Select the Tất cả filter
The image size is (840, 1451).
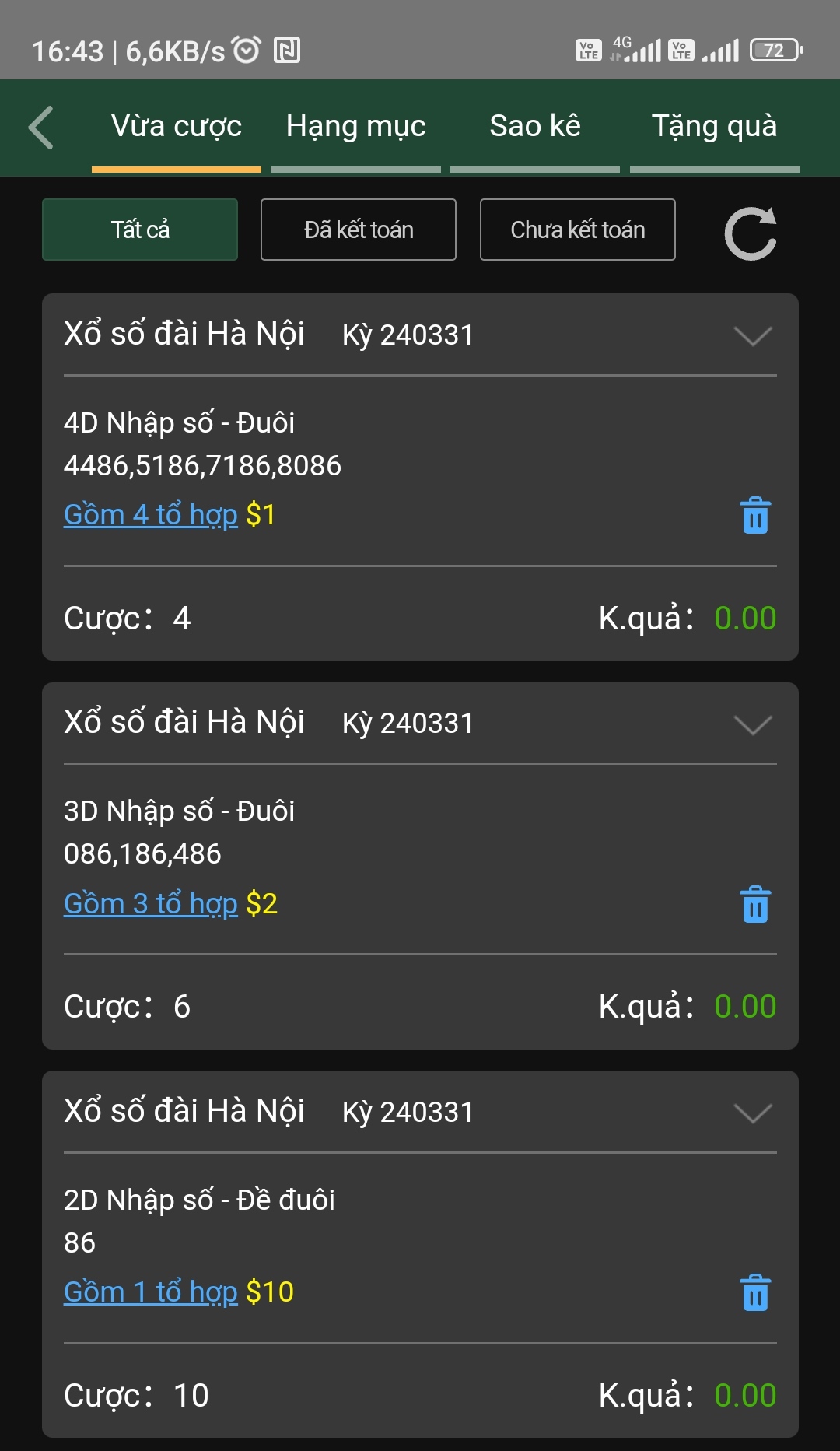(140, 230)
